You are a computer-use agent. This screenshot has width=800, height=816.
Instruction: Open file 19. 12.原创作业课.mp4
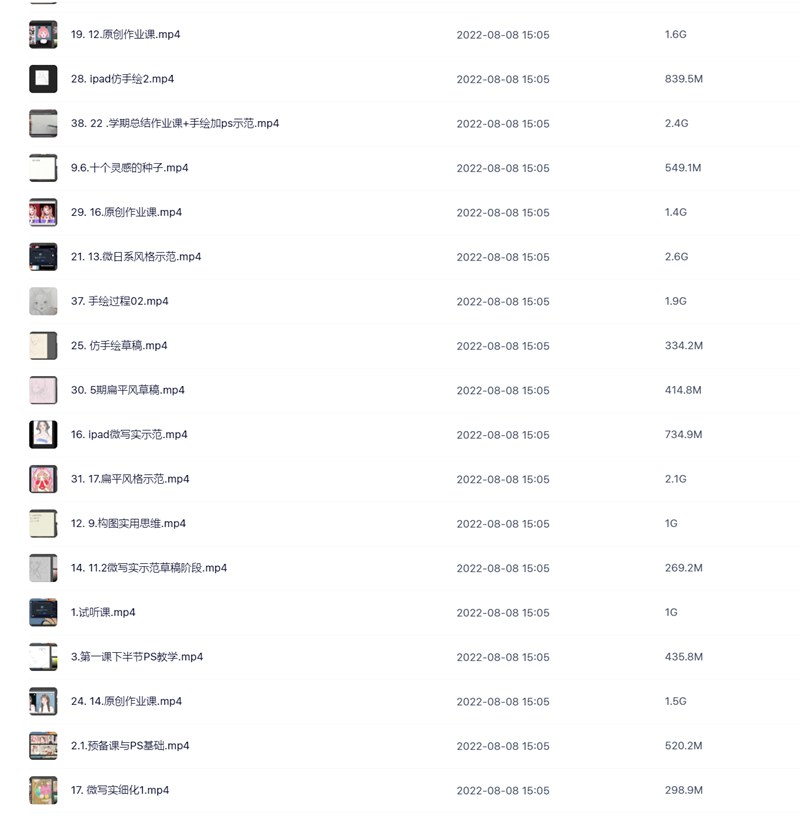[x=125, y=34]
